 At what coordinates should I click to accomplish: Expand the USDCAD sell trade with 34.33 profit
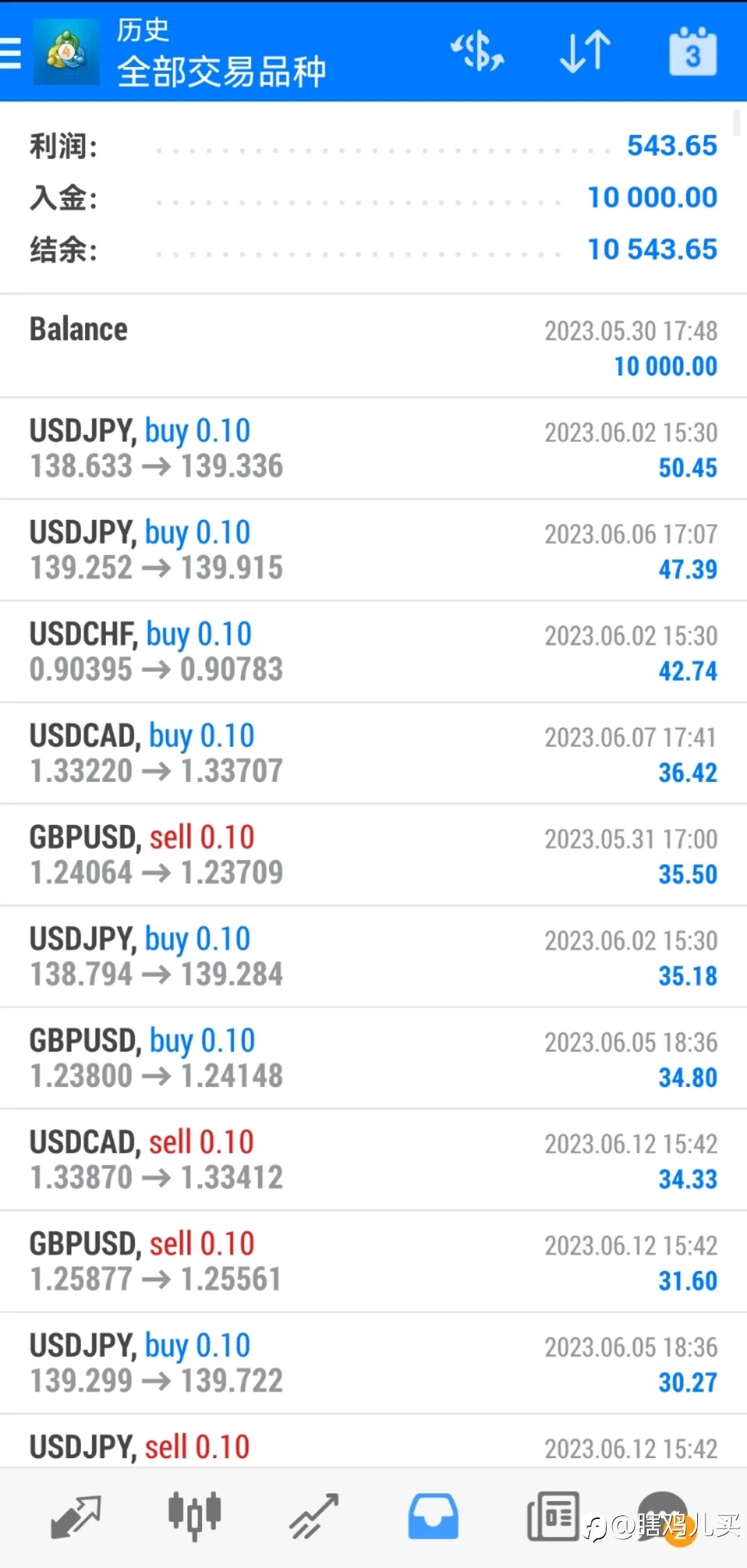coord(373,1160)
